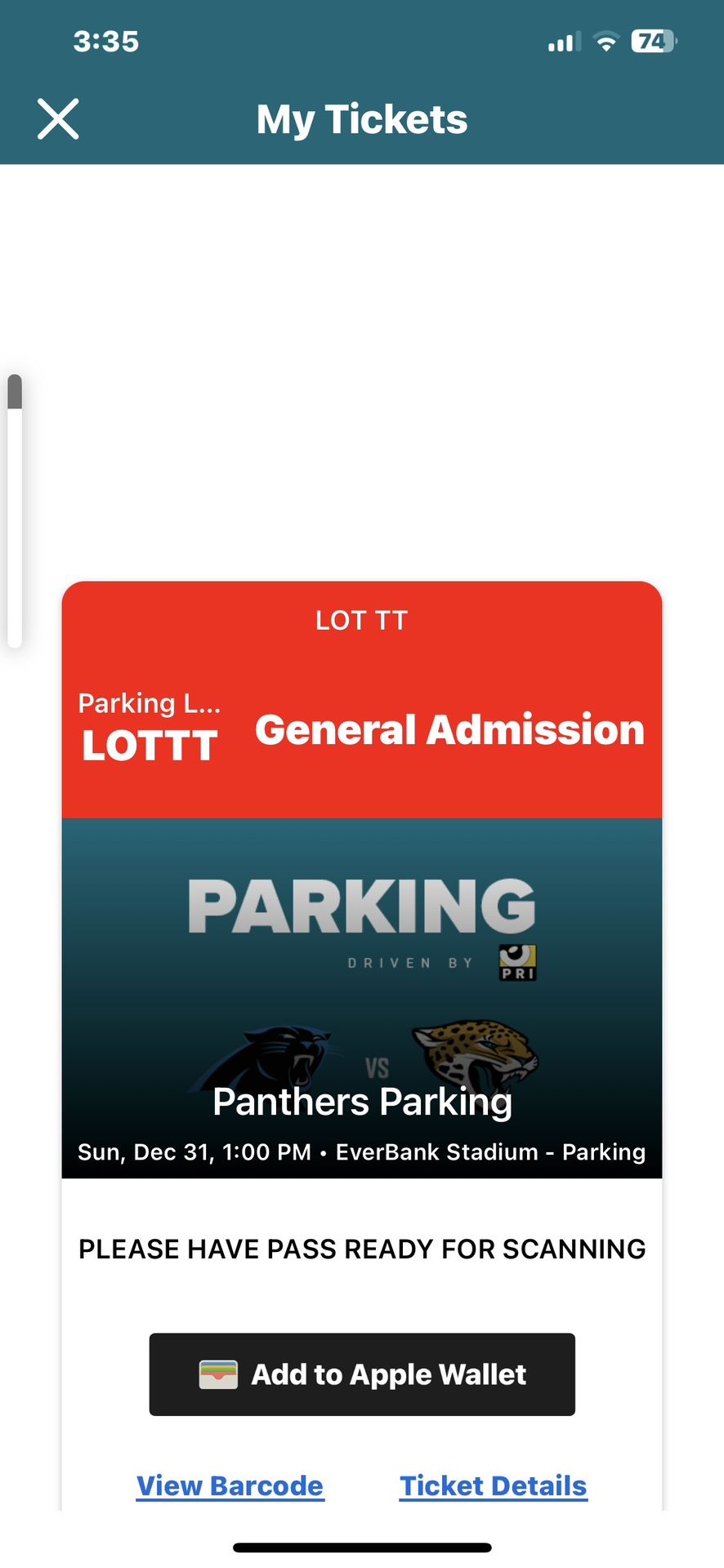724x1568 pixels.
Task: Select the My Tickets title
Action: coord(361,118)
